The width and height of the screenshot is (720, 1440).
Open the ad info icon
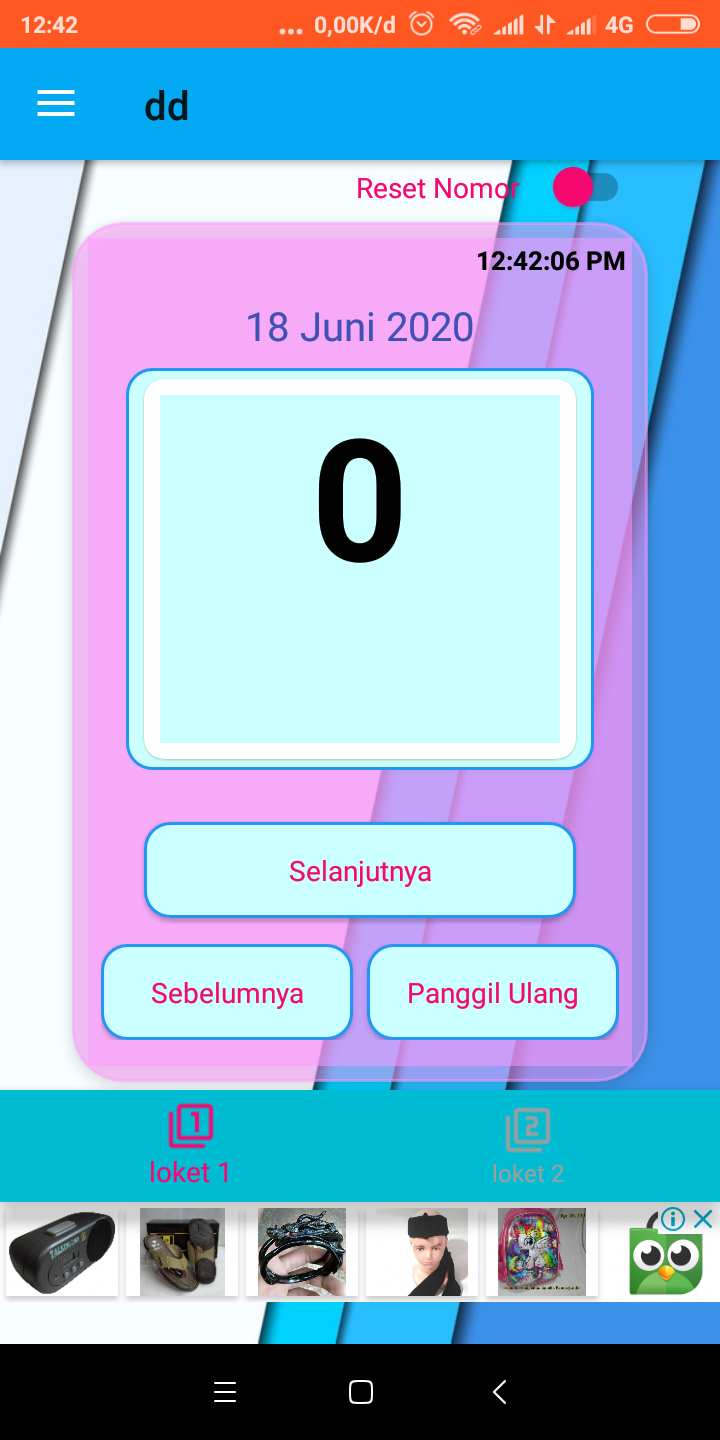pyautogui.click(x=673, y=1219)
